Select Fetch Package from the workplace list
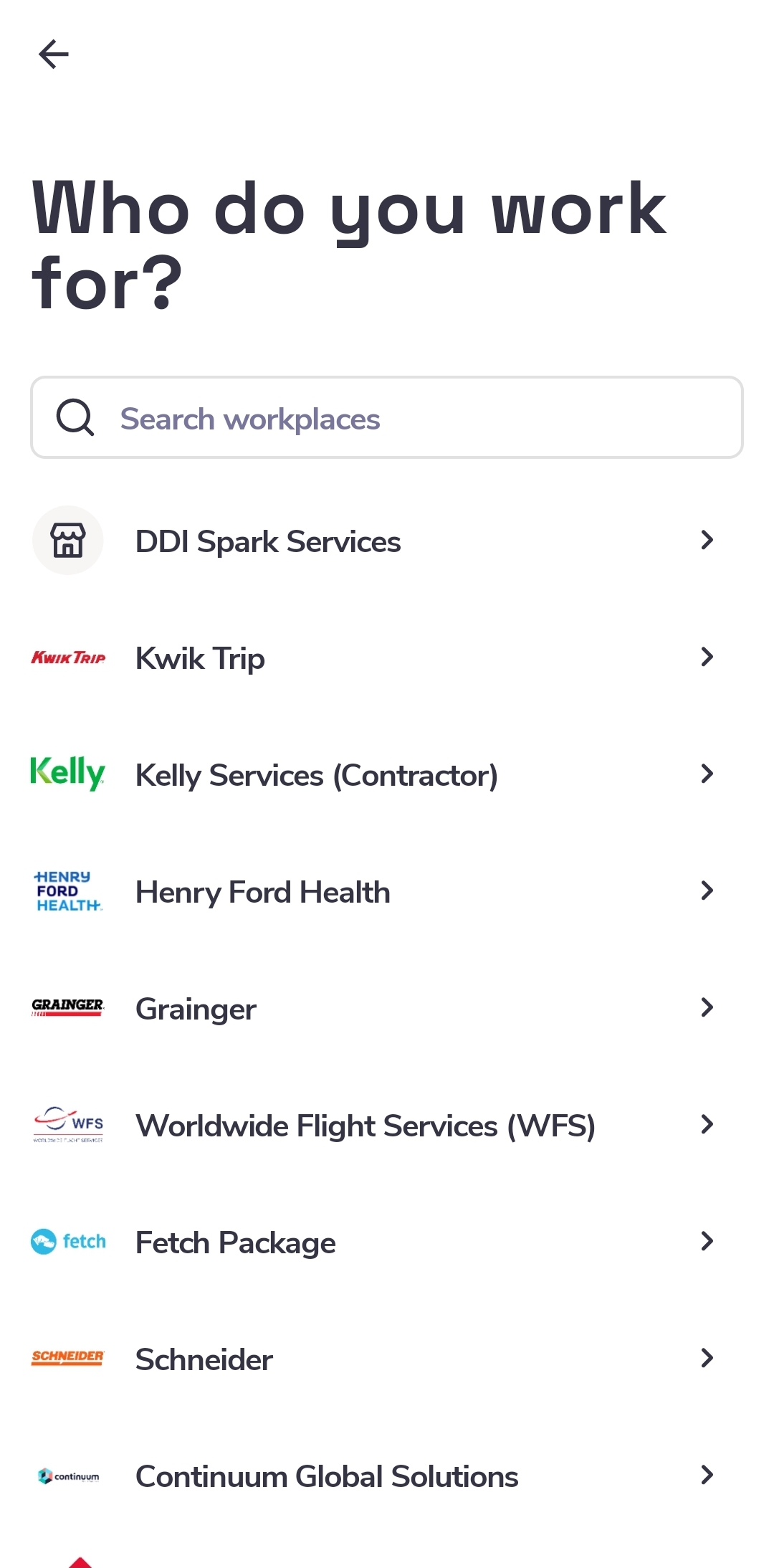This screenshot has width=774, height=1568. pyautogui.click(x=236, y=1241)
